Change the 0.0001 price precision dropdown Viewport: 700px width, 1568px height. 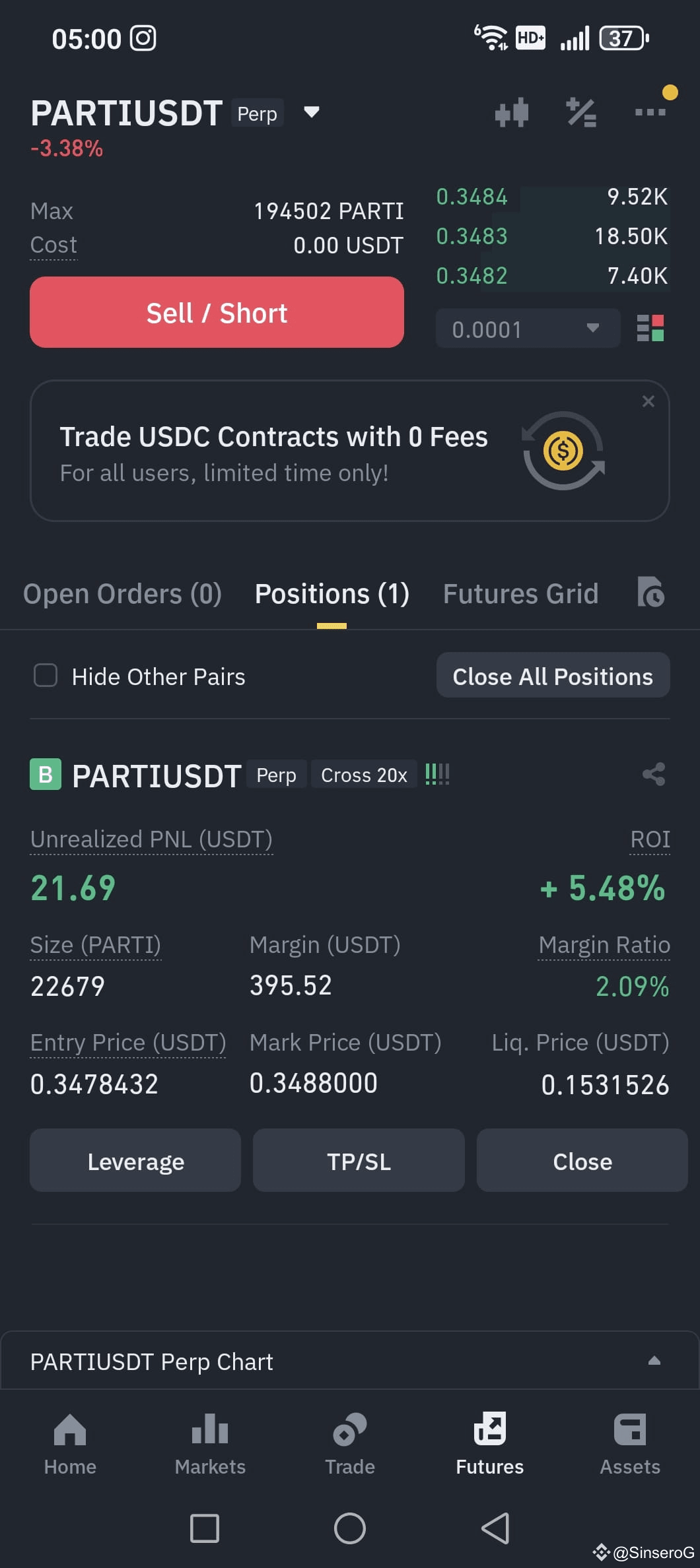528,328
